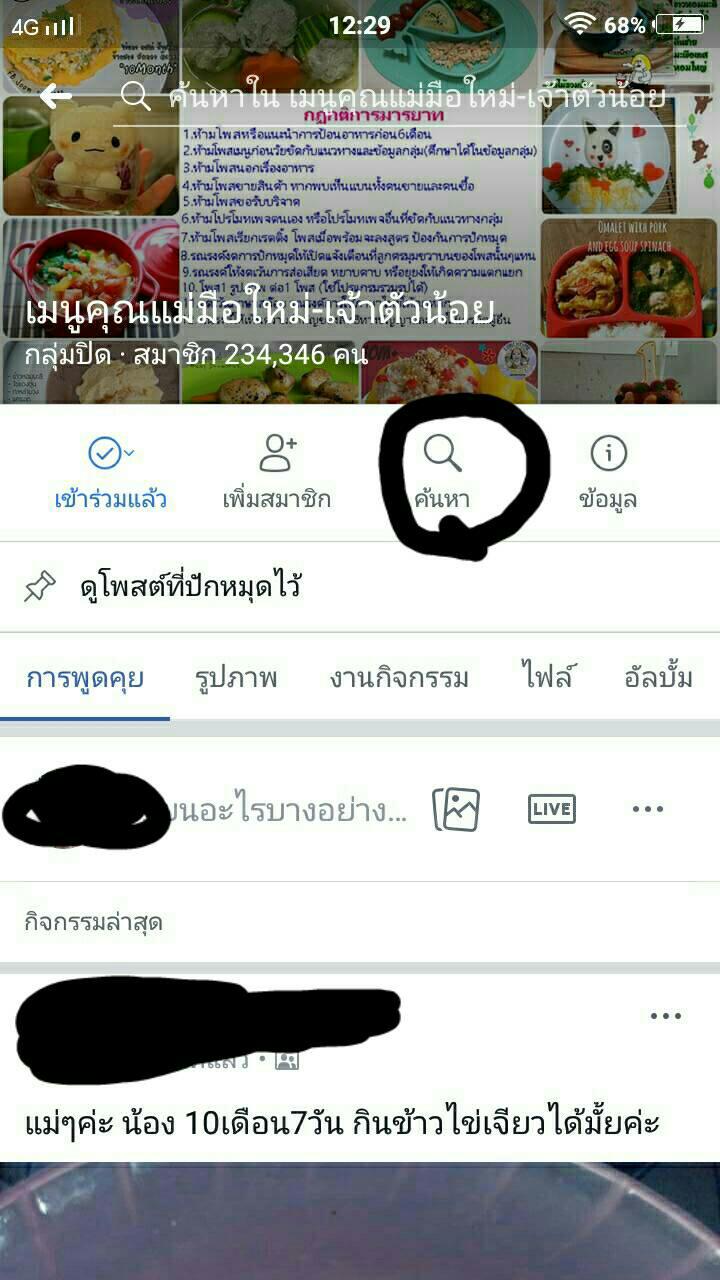Start a LIVE video in the group

coord(552,809)
